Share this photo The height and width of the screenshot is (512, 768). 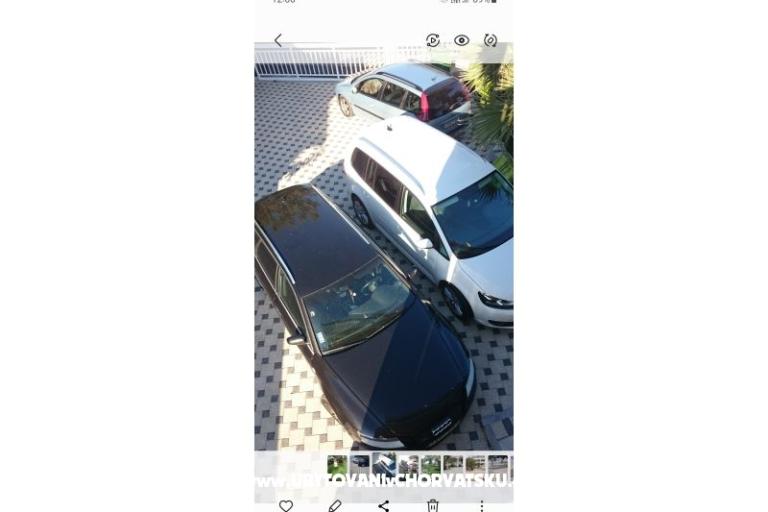click(x=384, y=506)
